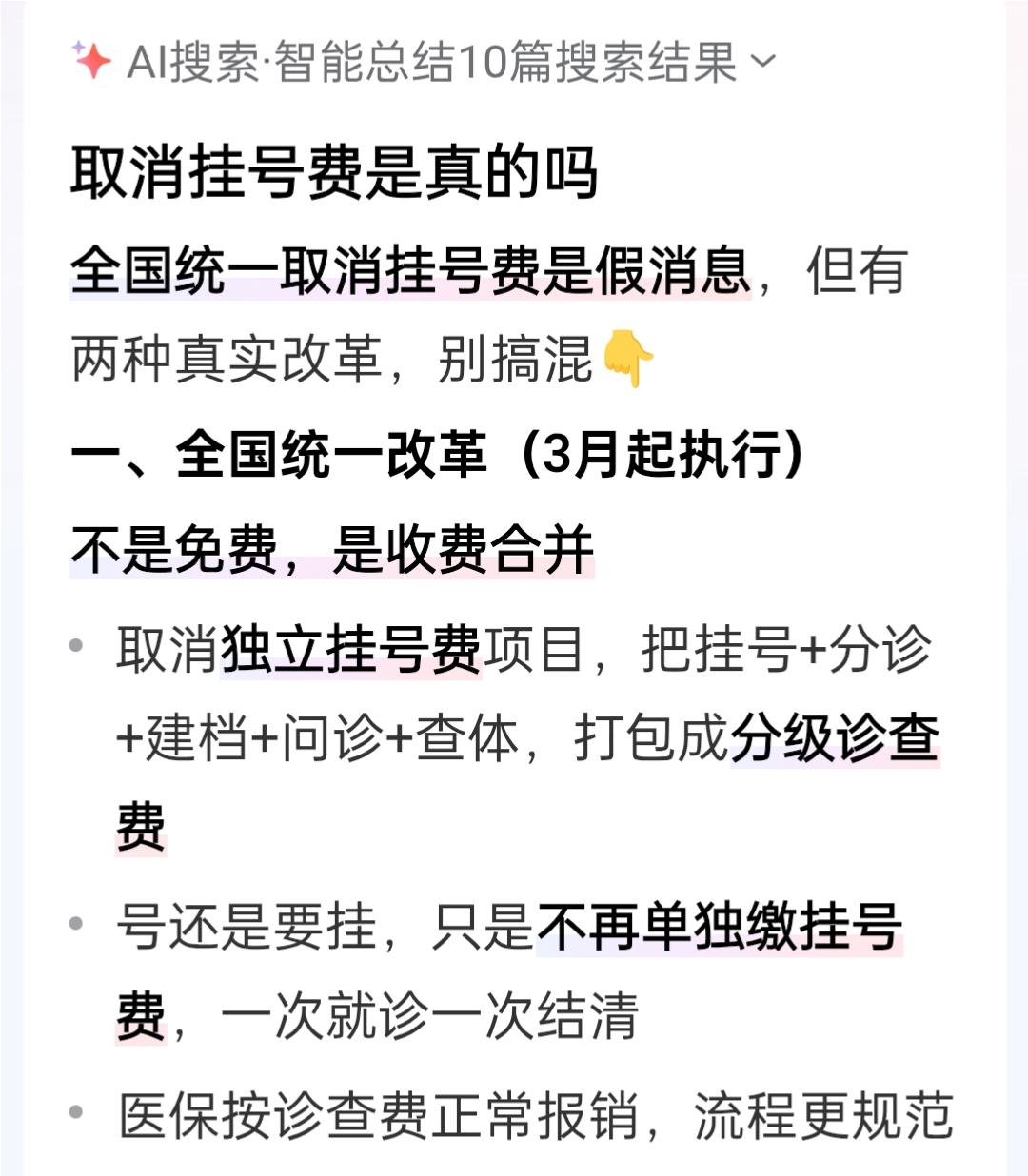
Task: Click the blue star accent in header icon
Action: pyautogui.click(x=78, y=47)
